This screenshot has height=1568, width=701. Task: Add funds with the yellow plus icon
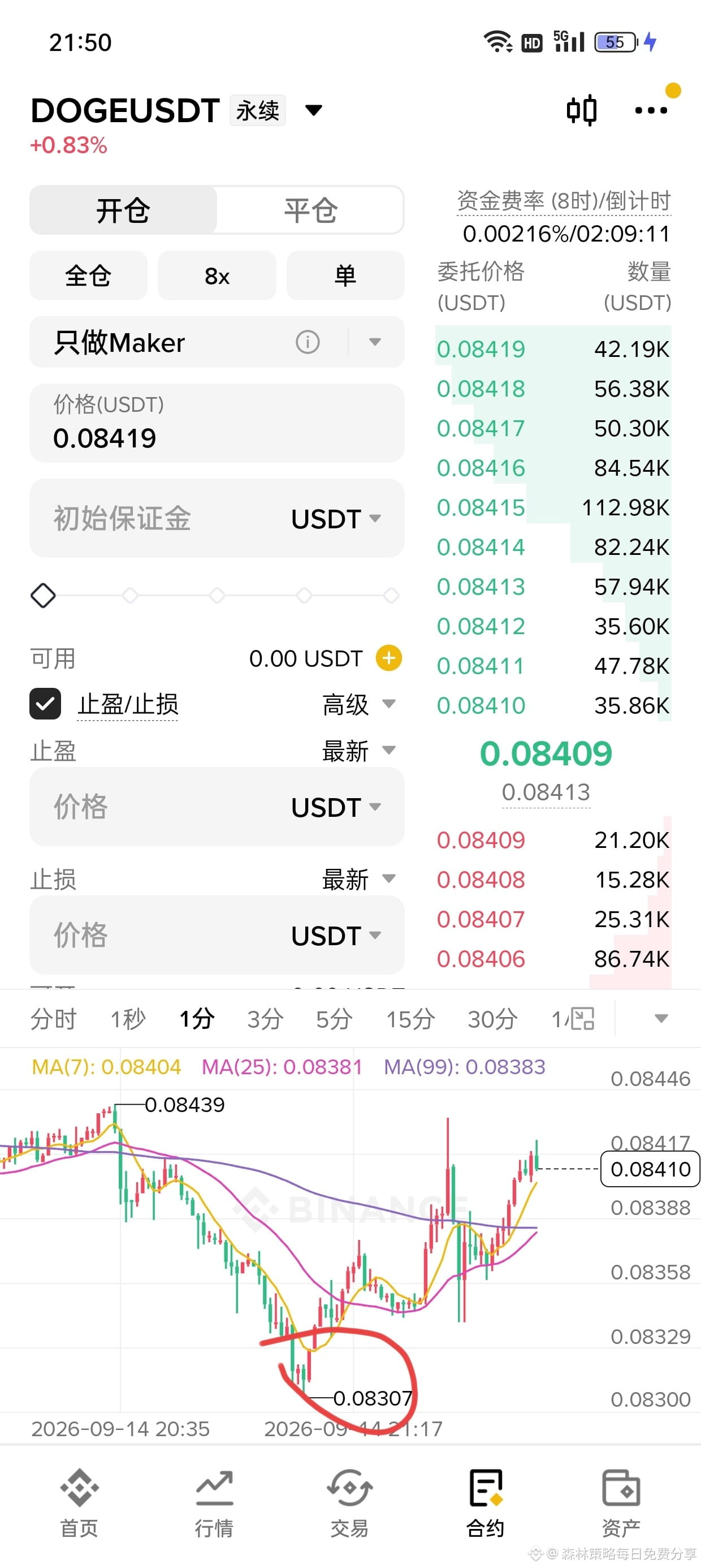pos(389,658)
